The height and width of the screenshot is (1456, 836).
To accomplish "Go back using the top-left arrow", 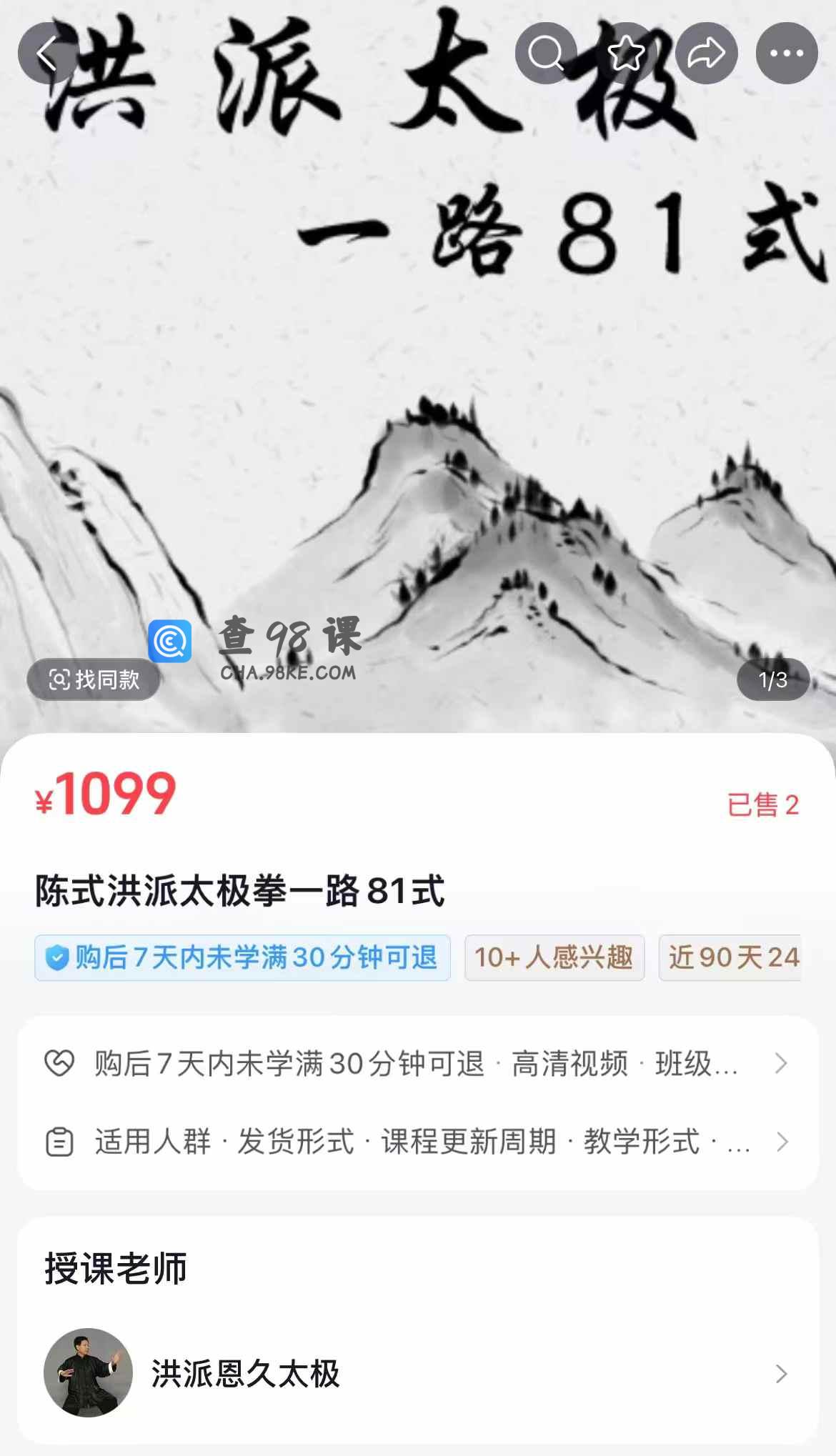I will pos(47,54).
